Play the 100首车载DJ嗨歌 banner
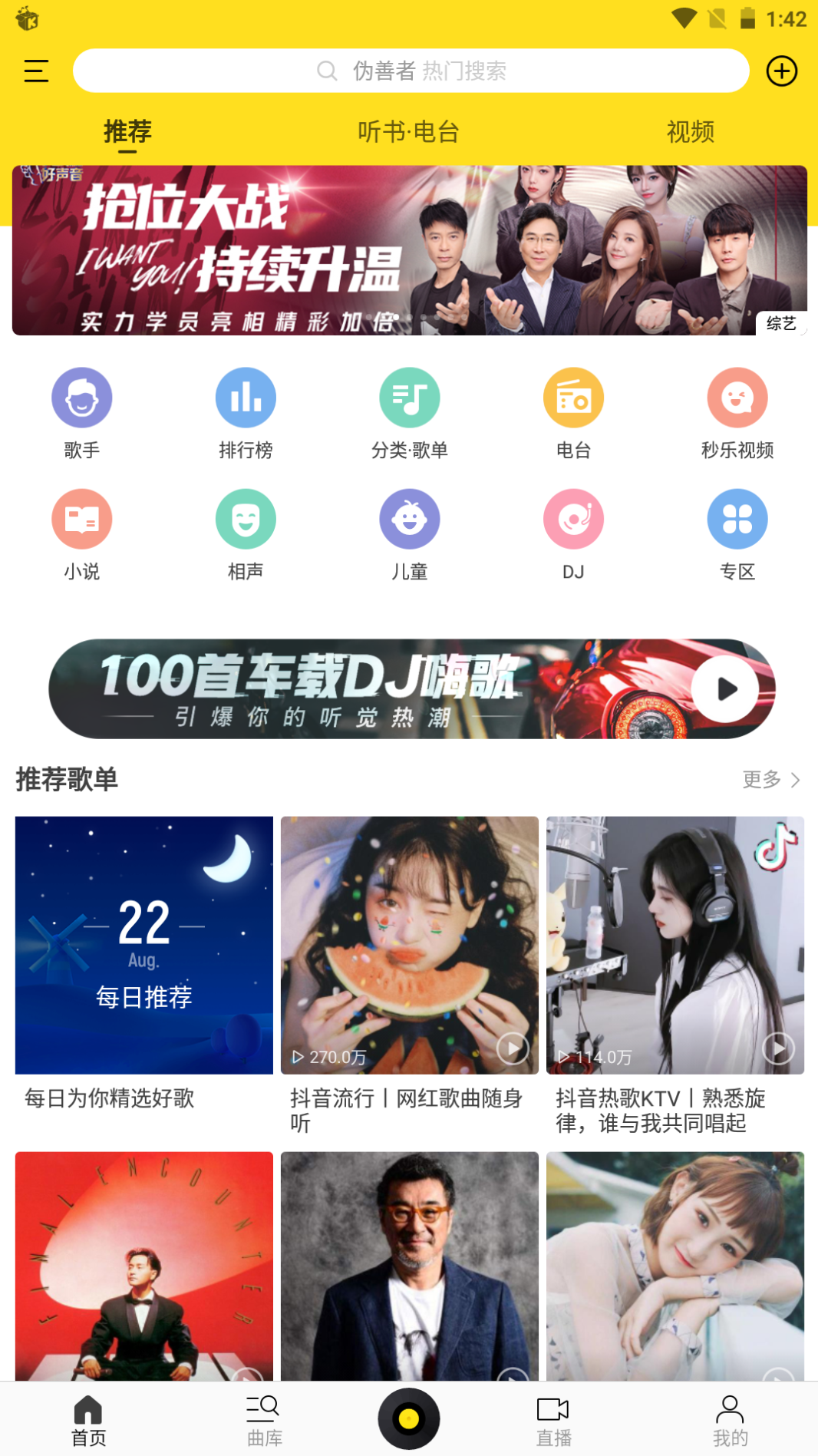This screenshot has width=818, height=1456. point(724,689)
